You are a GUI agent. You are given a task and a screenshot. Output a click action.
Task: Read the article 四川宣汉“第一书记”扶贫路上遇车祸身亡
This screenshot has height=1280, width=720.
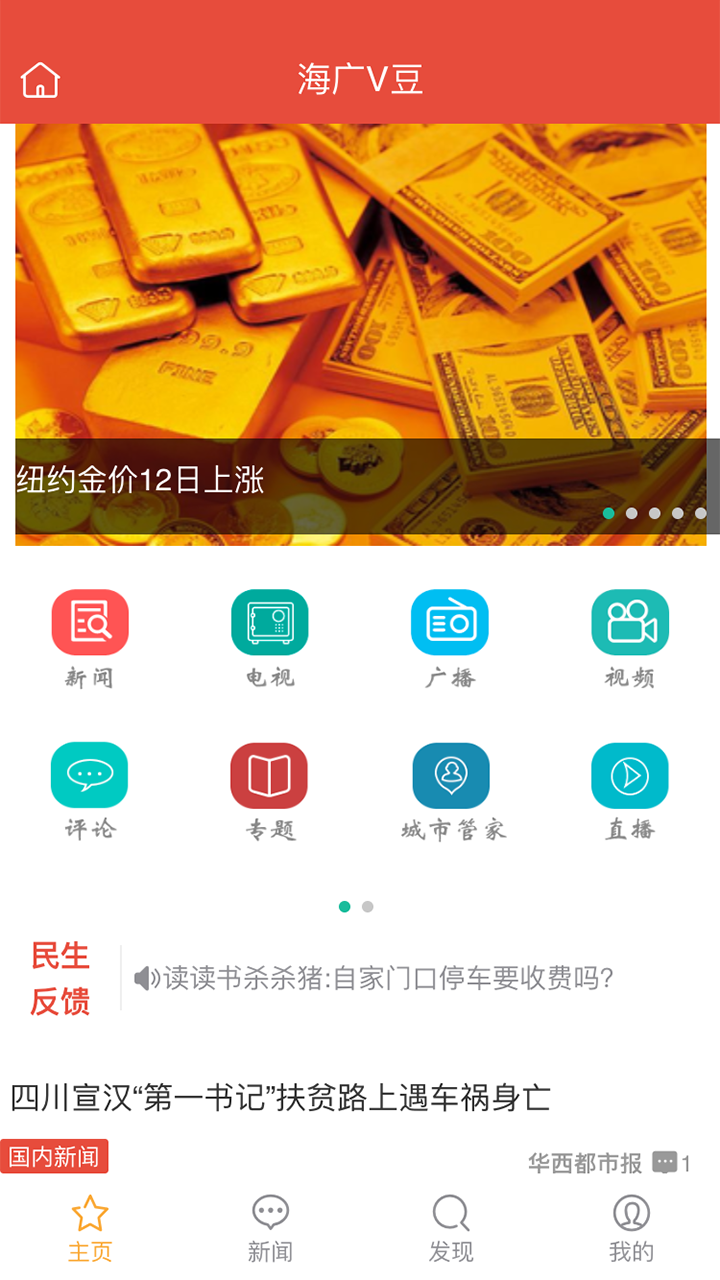281,1098
